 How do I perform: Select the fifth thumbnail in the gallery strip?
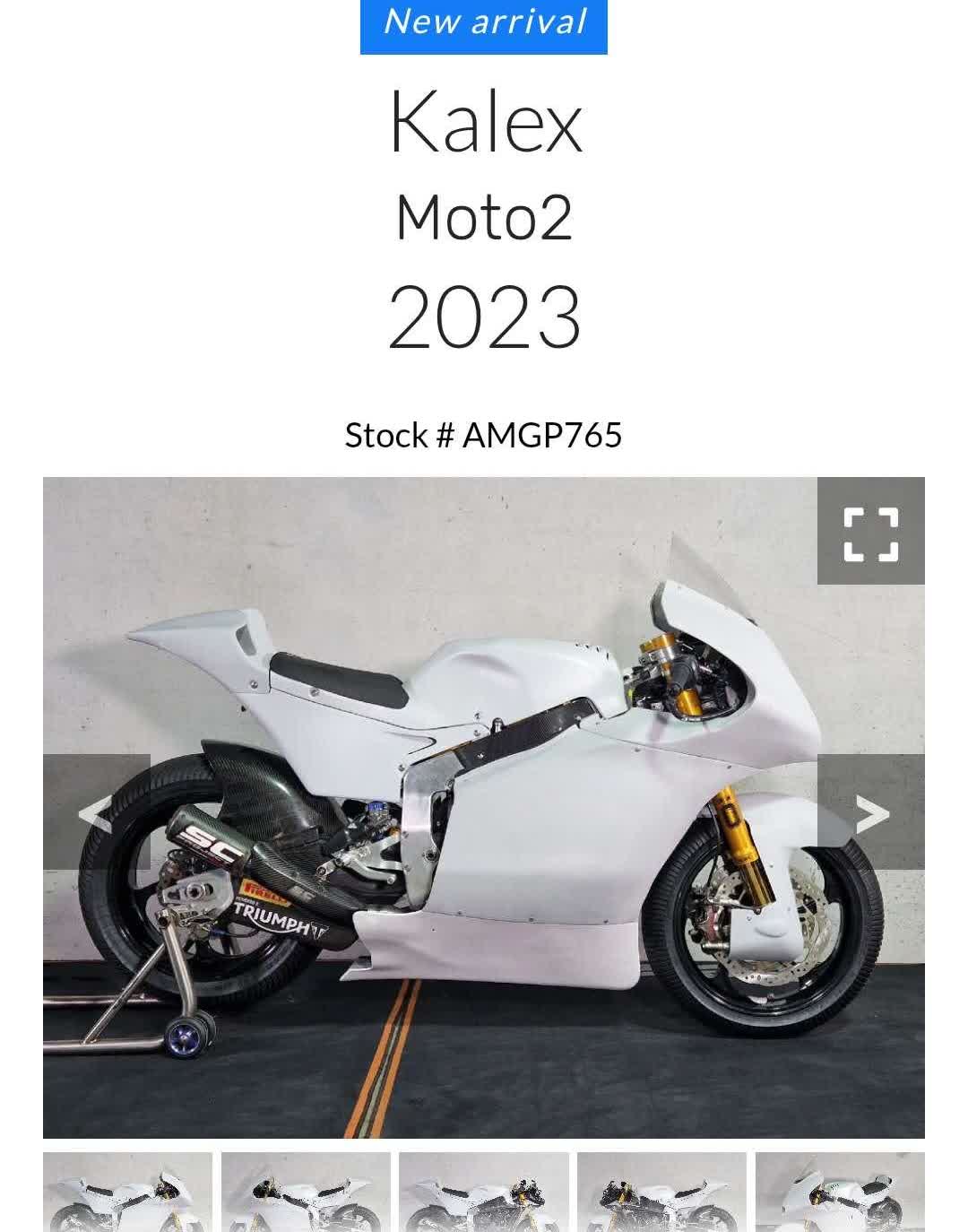pos(839,1192)
